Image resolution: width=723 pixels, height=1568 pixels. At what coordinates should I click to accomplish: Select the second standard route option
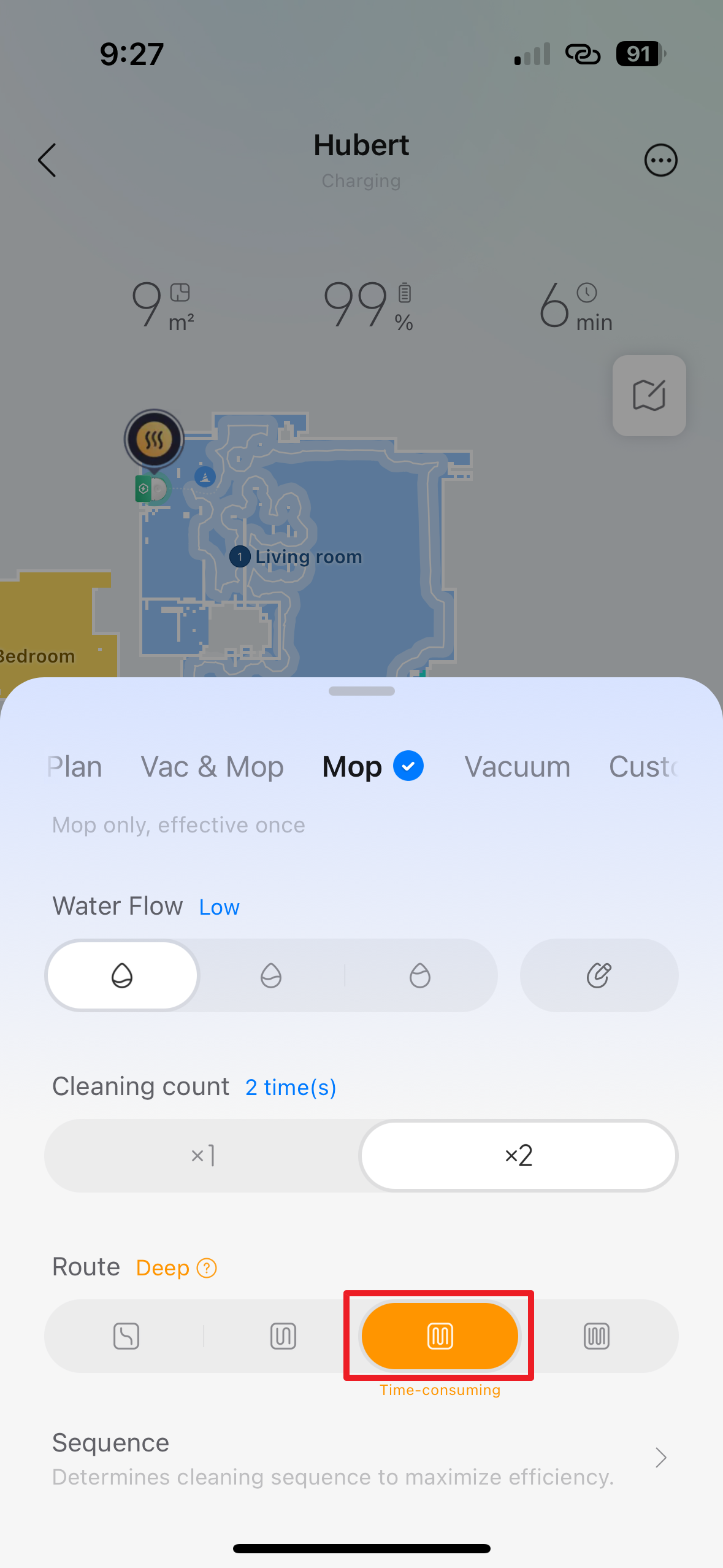tap(283, 1336)
